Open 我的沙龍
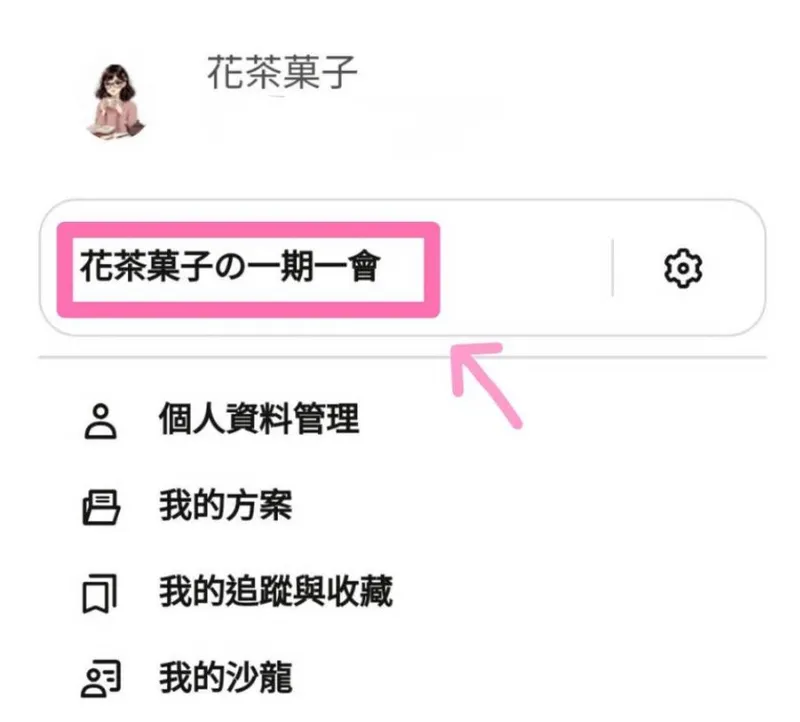 tap(225, 678)
